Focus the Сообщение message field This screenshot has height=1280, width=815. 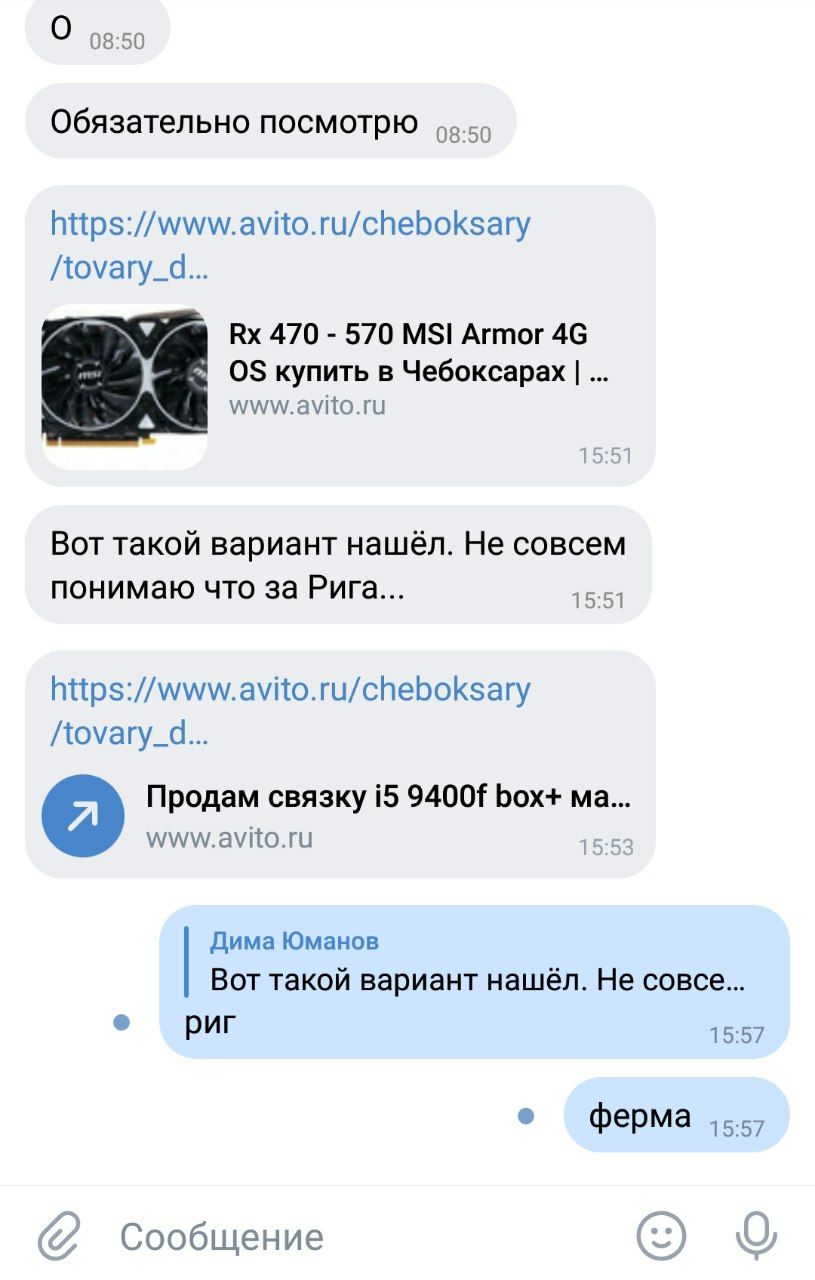[360, 1237]
